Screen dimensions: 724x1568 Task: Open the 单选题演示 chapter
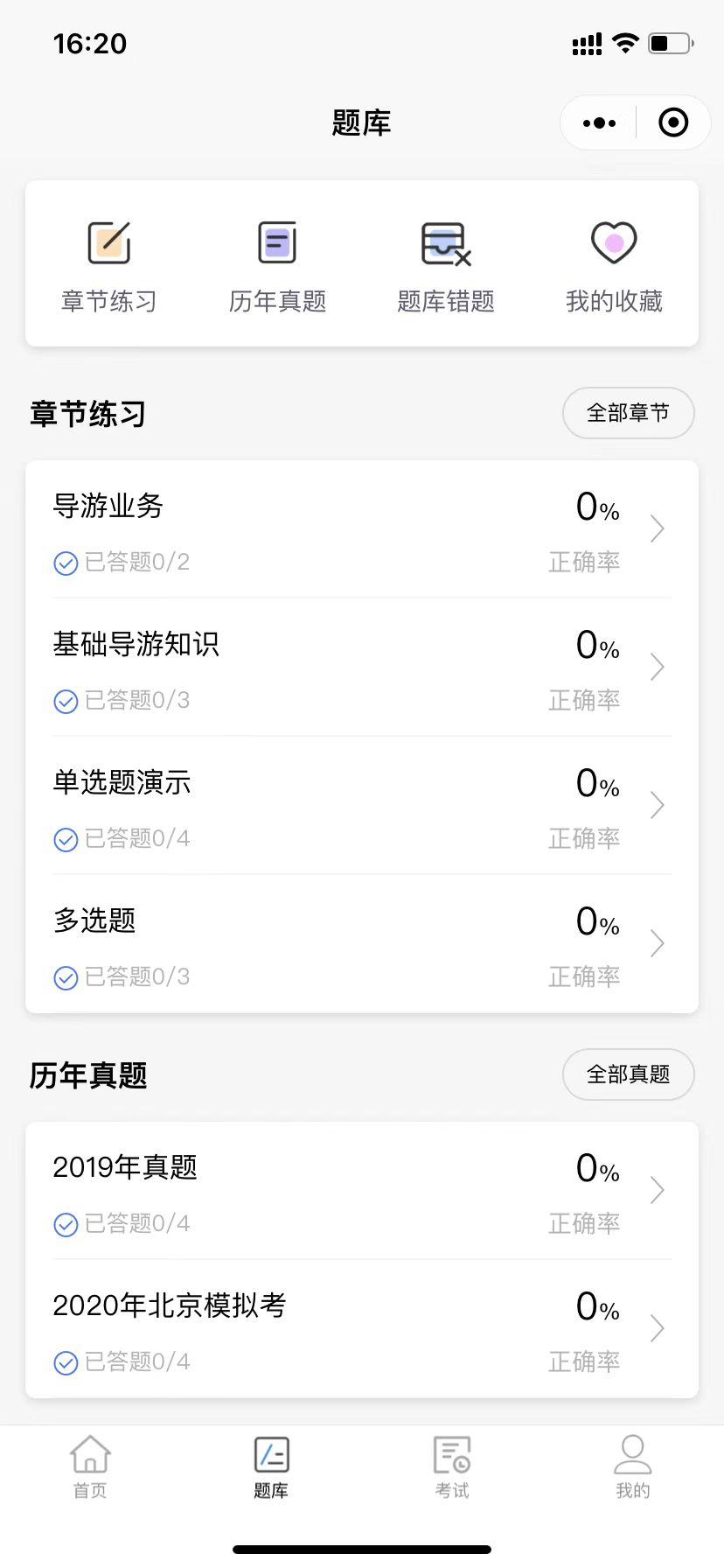pos(362,807)
